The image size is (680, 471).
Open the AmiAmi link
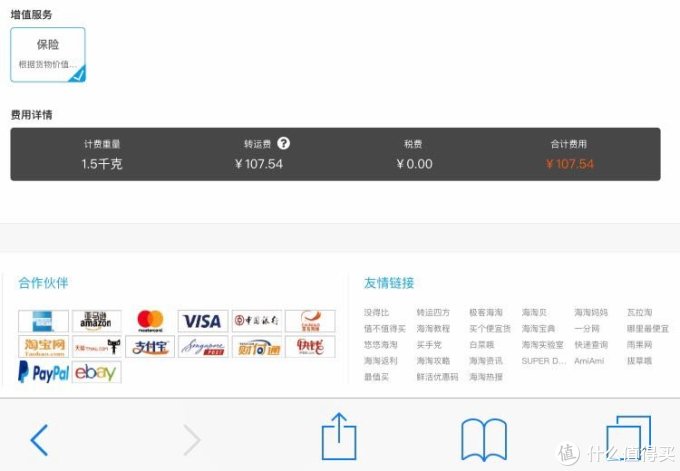(589, 361)
